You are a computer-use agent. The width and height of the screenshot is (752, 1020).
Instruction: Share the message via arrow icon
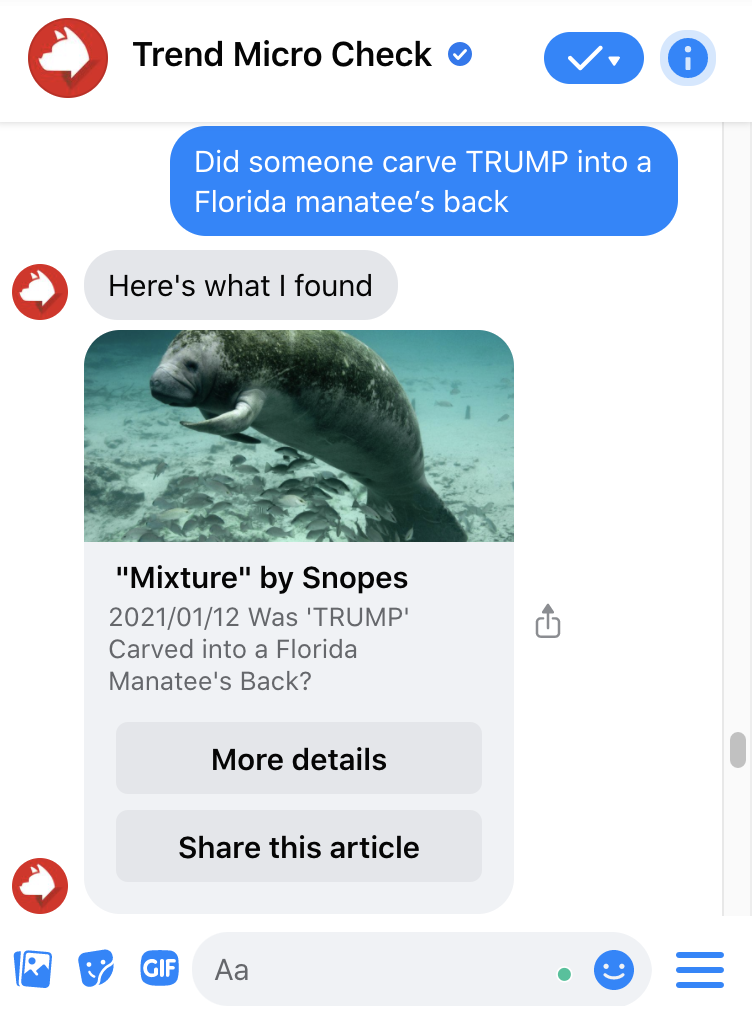click(548, 620)
